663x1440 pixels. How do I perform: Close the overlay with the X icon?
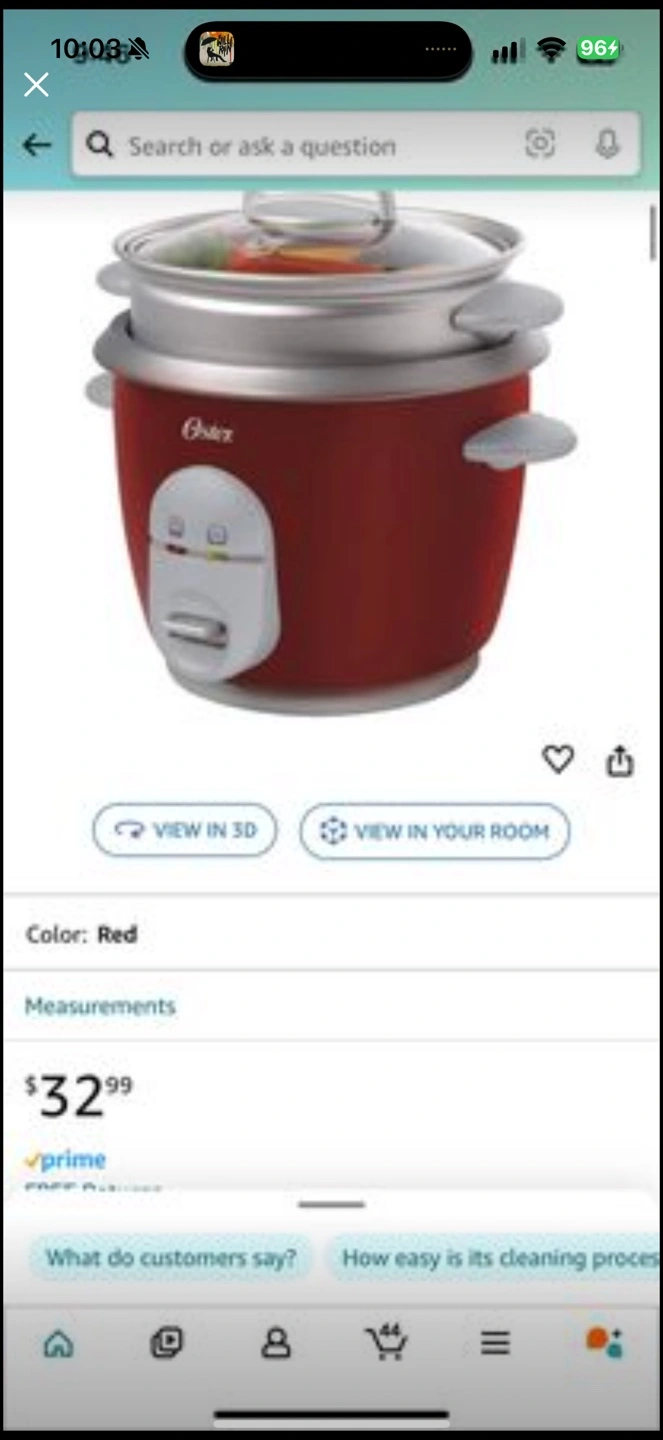click(36, 85)
